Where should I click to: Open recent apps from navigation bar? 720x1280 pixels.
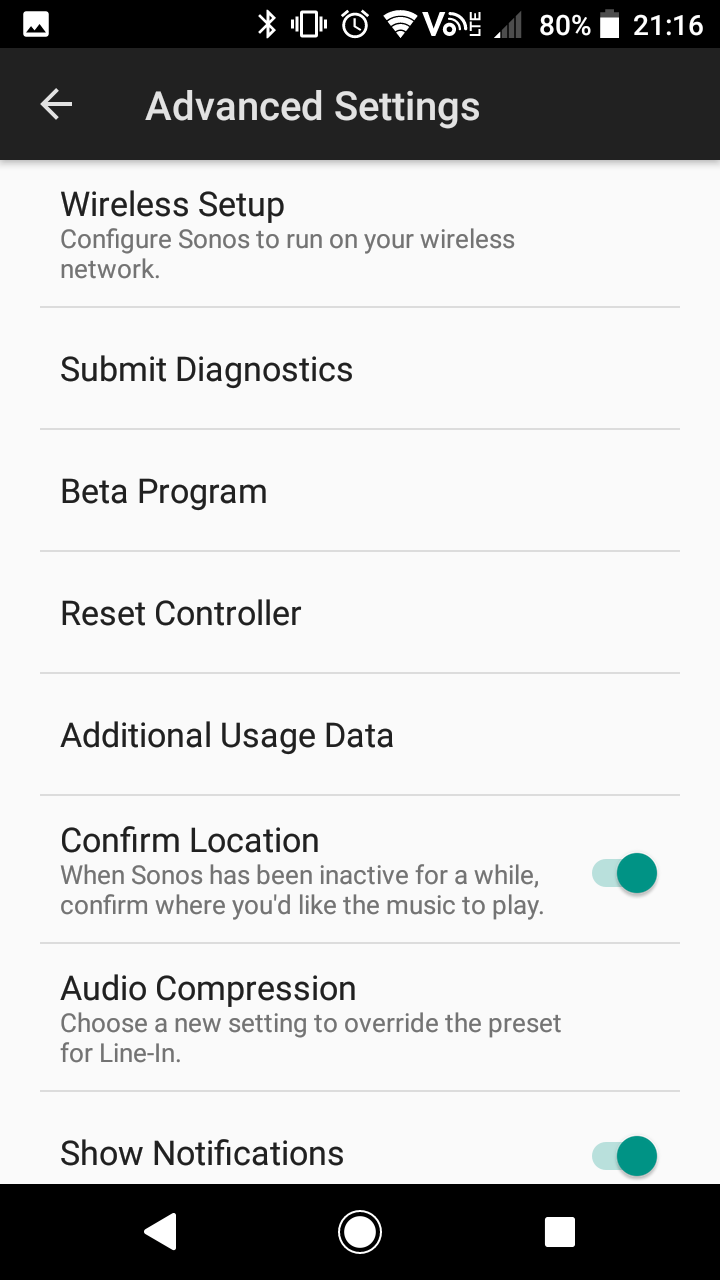pos(560,1232)
